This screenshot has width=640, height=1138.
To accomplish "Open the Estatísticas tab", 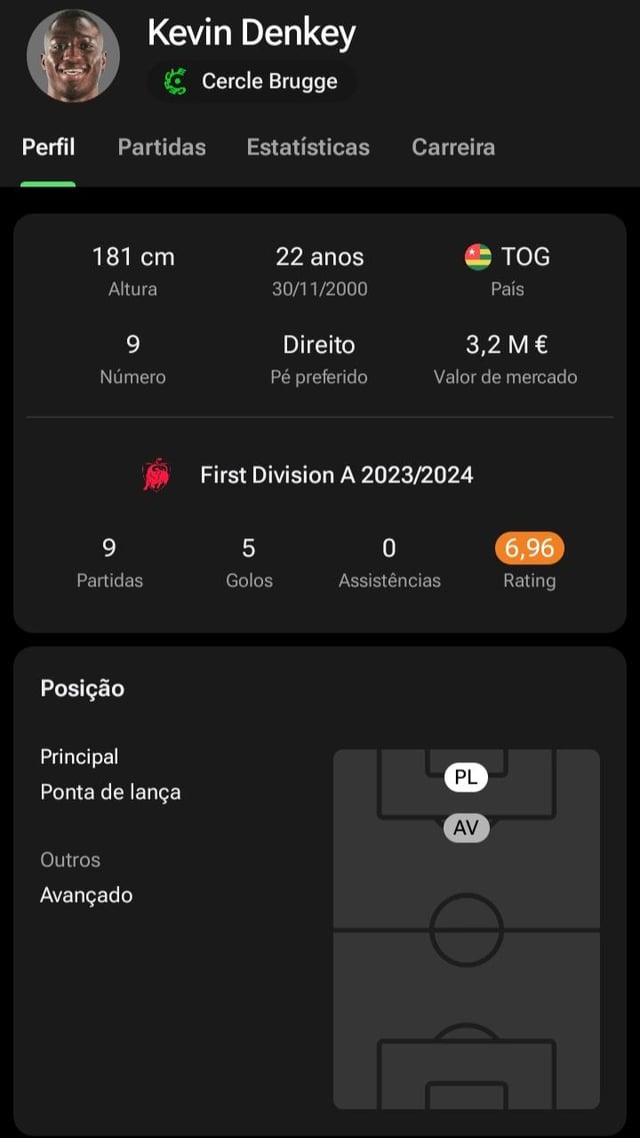I will (308, 147).
